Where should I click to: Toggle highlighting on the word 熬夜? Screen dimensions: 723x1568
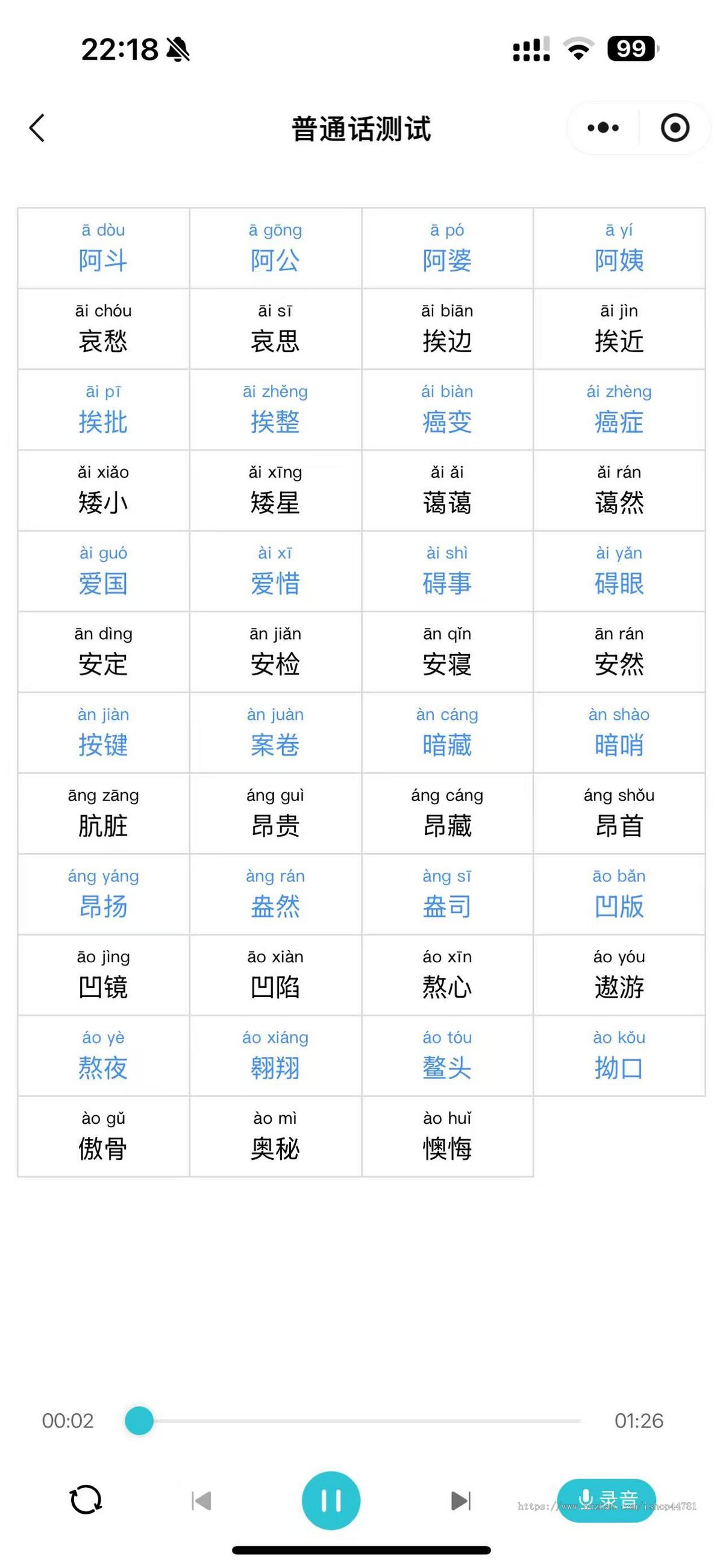[x=102, y=1054]
